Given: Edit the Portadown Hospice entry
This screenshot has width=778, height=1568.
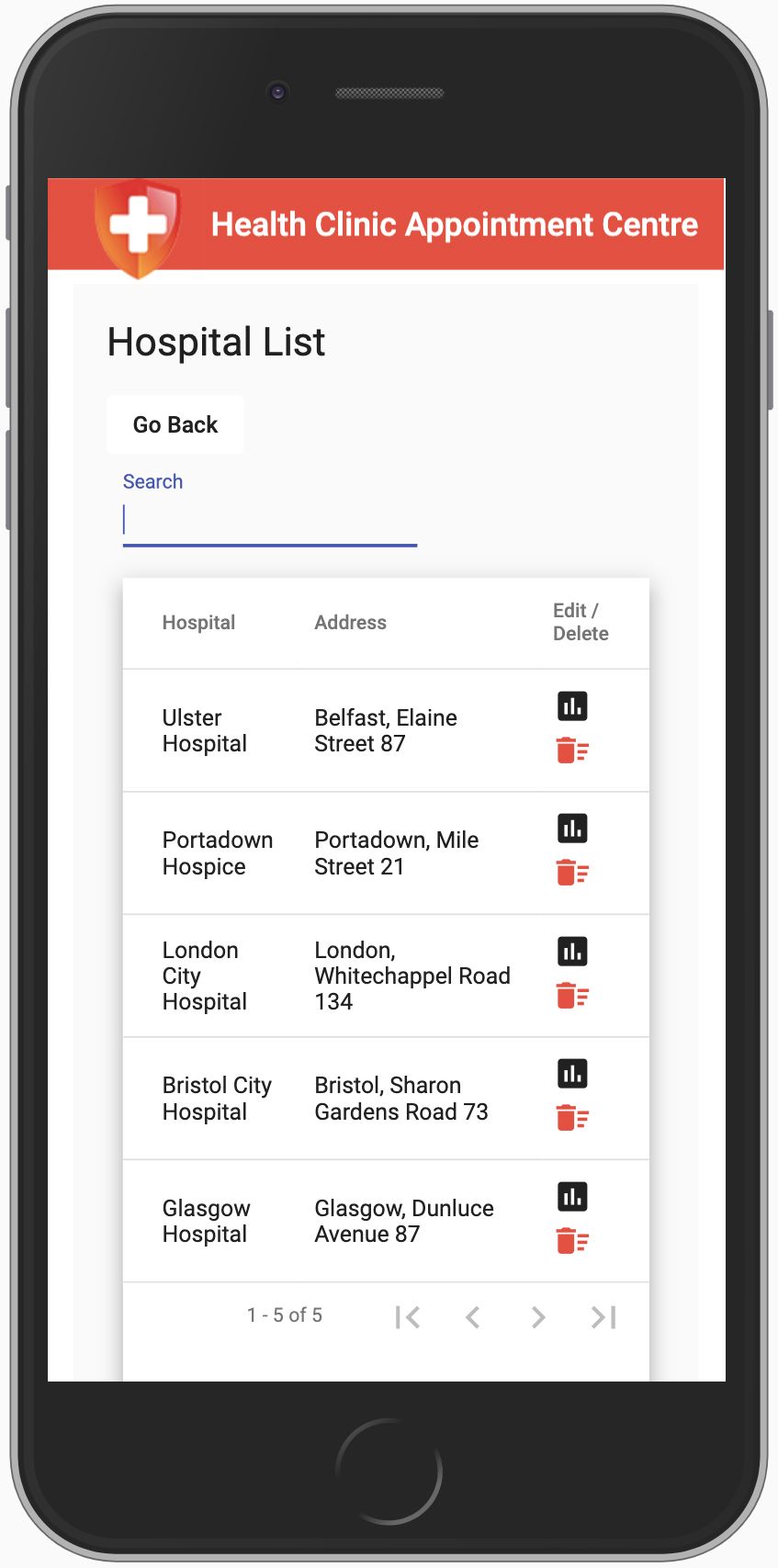Looking at the screenshot, I should [x=572, y=829].
